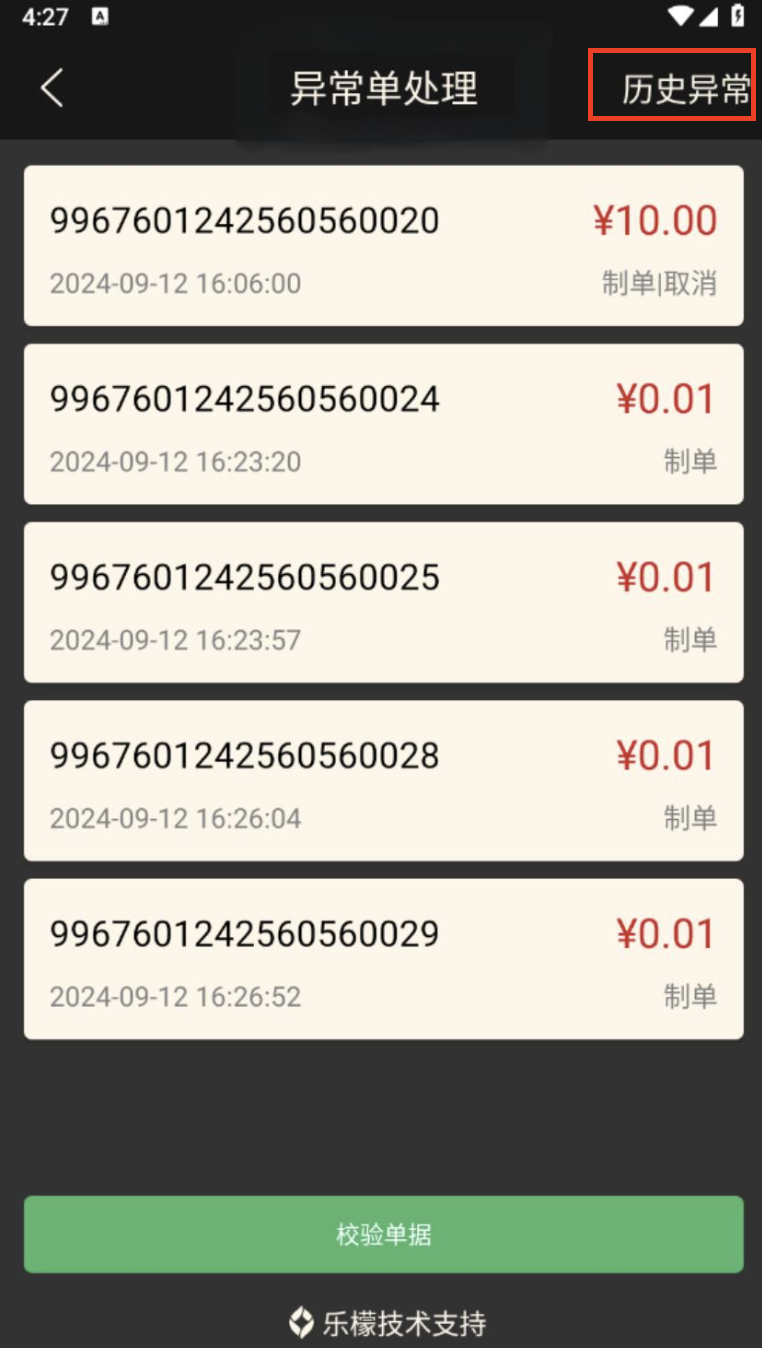Tap the green 校验单据 button

pyautogui.click(x=383, y=1234)
